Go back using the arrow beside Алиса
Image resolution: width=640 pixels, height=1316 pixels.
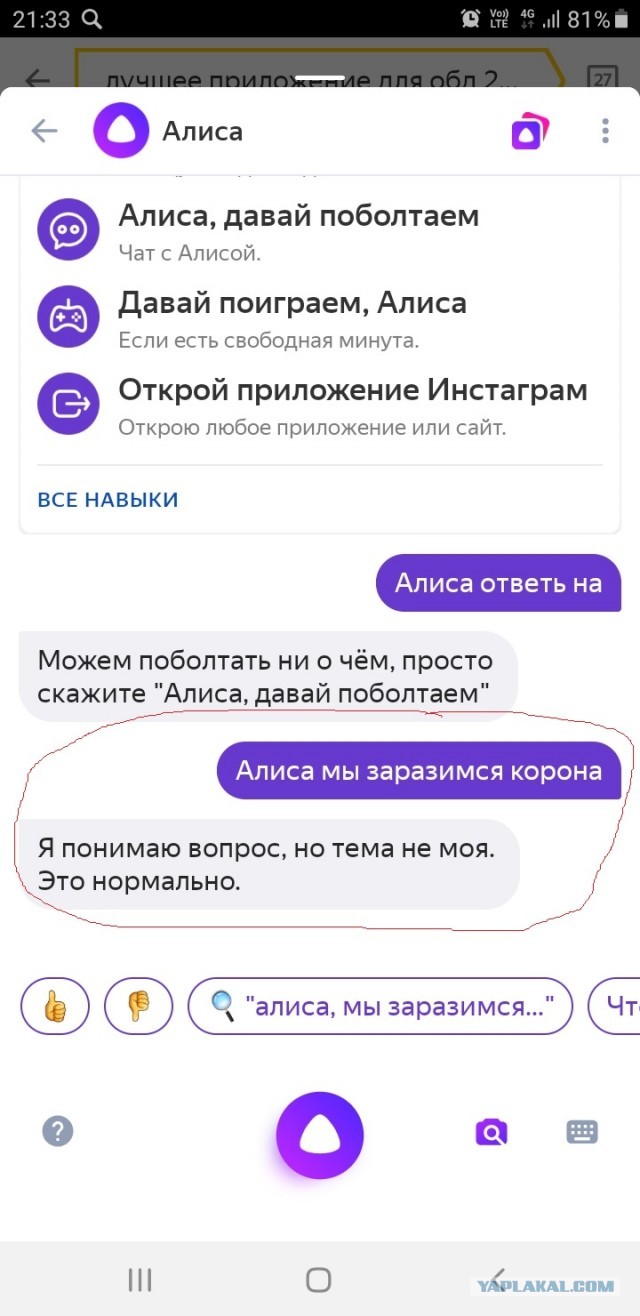coord(44,131)
